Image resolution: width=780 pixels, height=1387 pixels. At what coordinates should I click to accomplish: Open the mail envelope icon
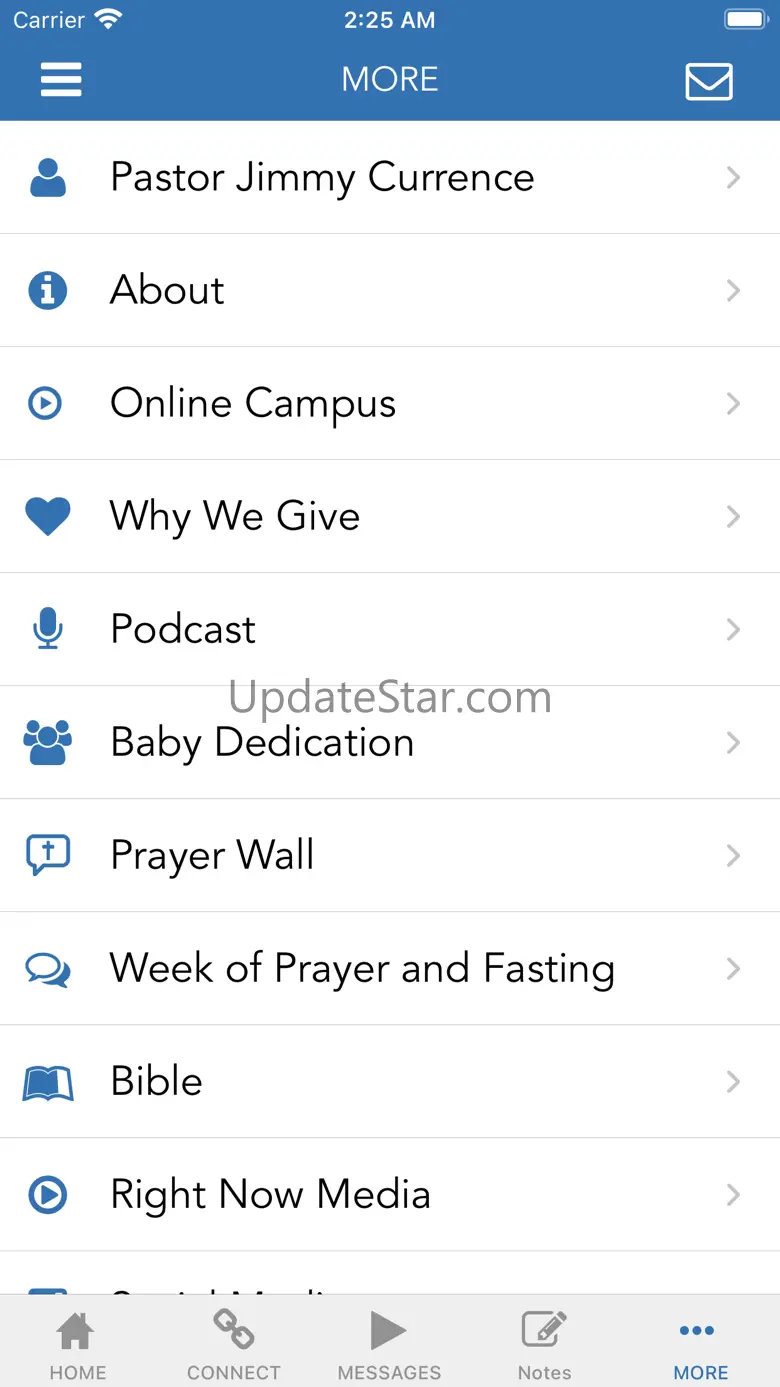(709, 81)
